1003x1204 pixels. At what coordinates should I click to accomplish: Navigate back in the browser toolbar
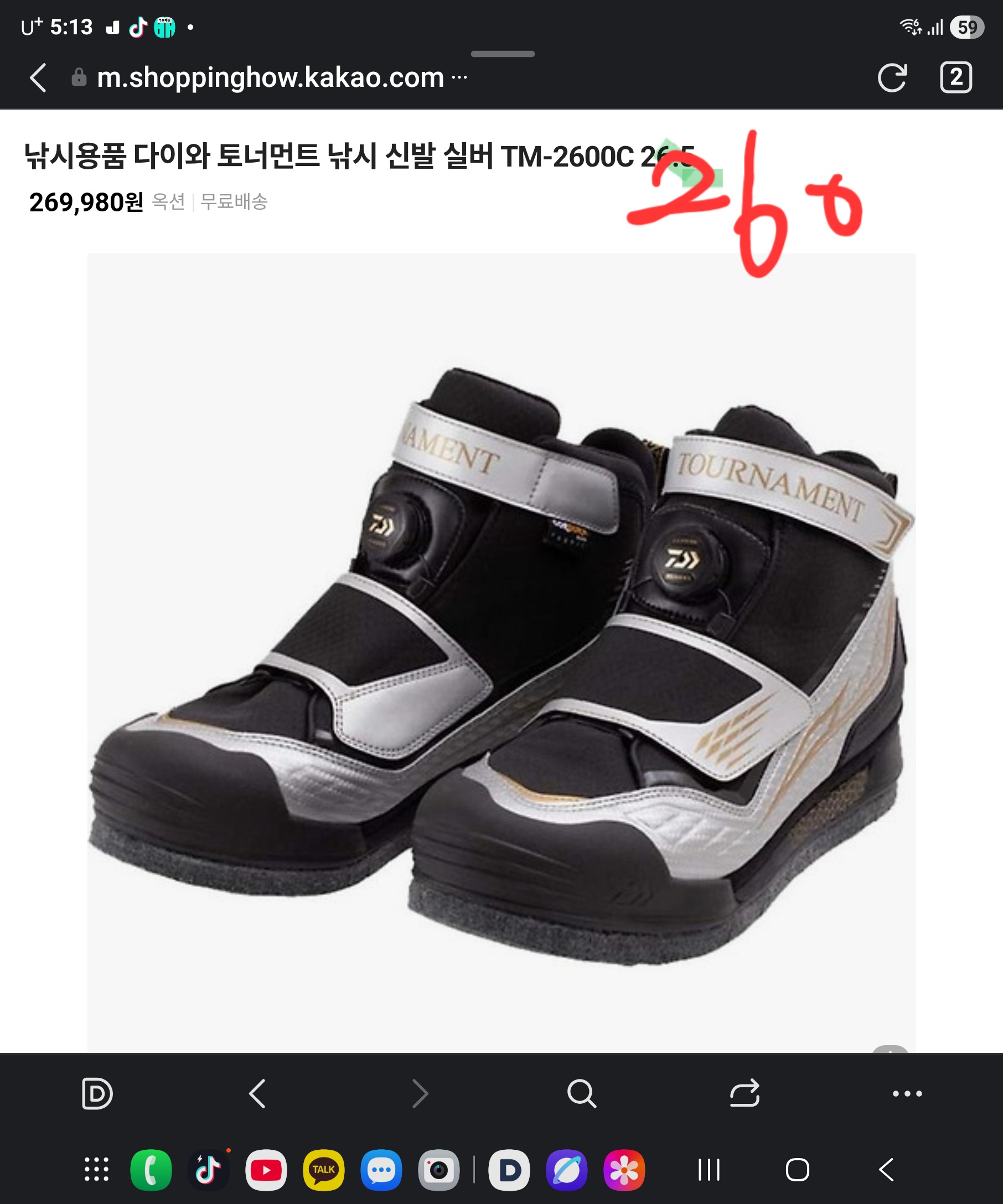(257, 1093)
